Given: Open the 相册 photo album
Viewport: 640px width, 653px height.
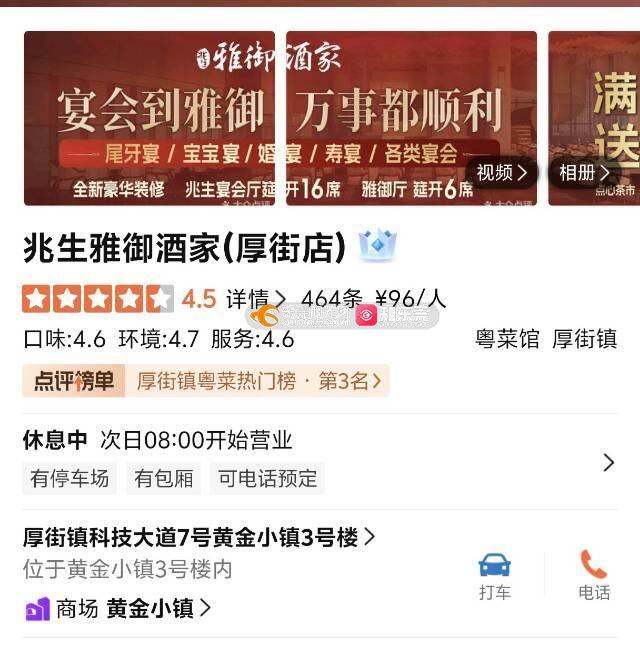Looking at the screenshot, I should coord(584,173).
